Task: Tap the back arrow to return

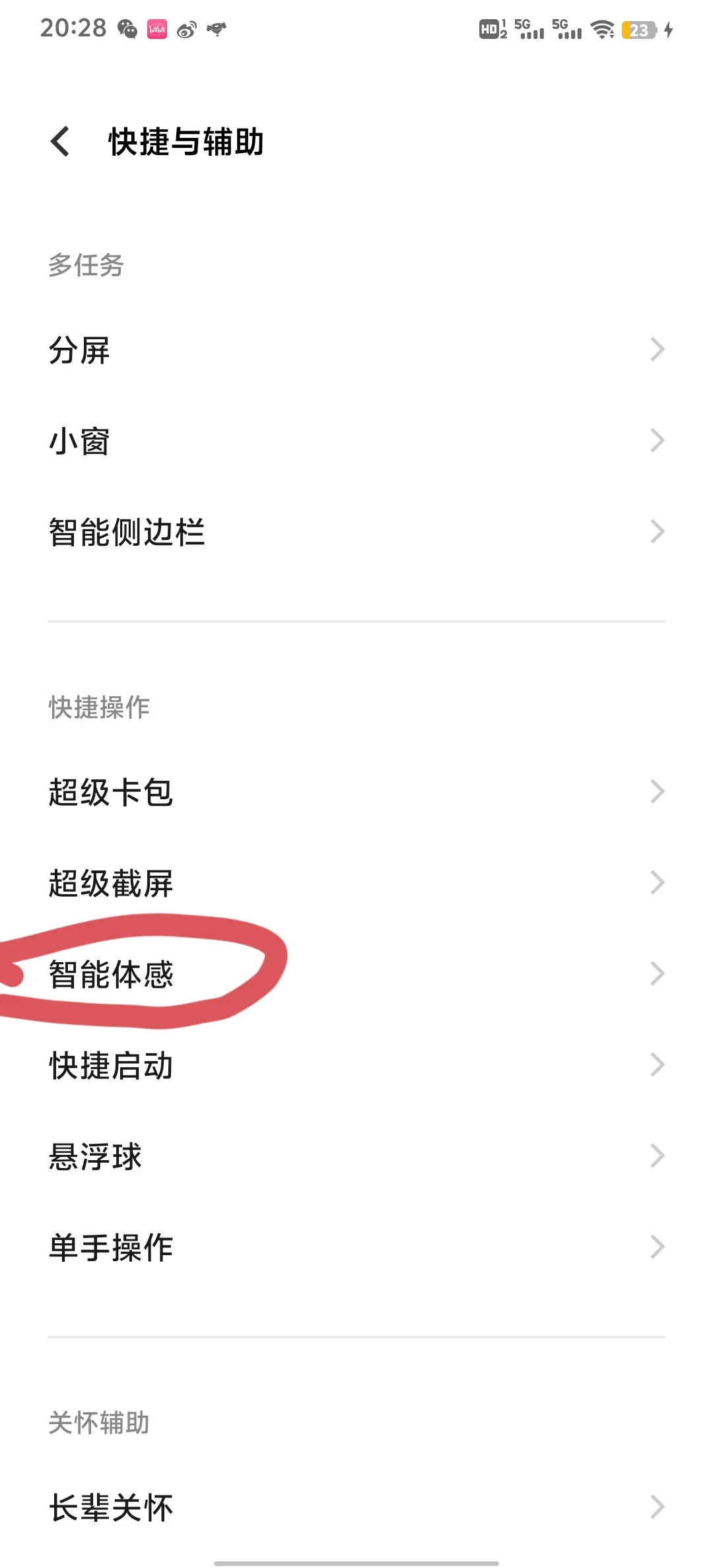Action: (x=61, y=142)
